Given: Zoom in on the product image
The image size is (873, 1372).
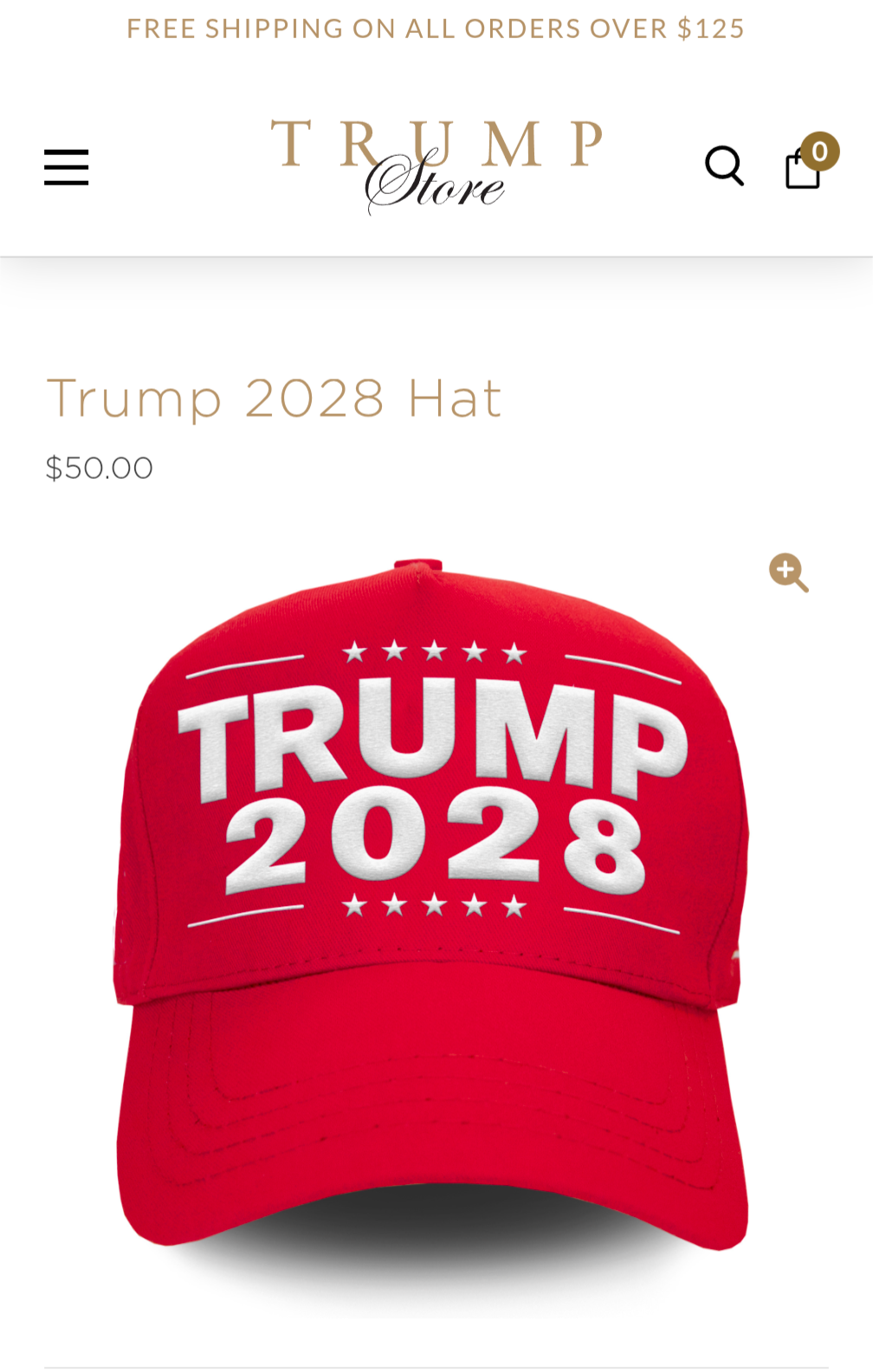Looking at the screenshot, I should coord(788,573).
